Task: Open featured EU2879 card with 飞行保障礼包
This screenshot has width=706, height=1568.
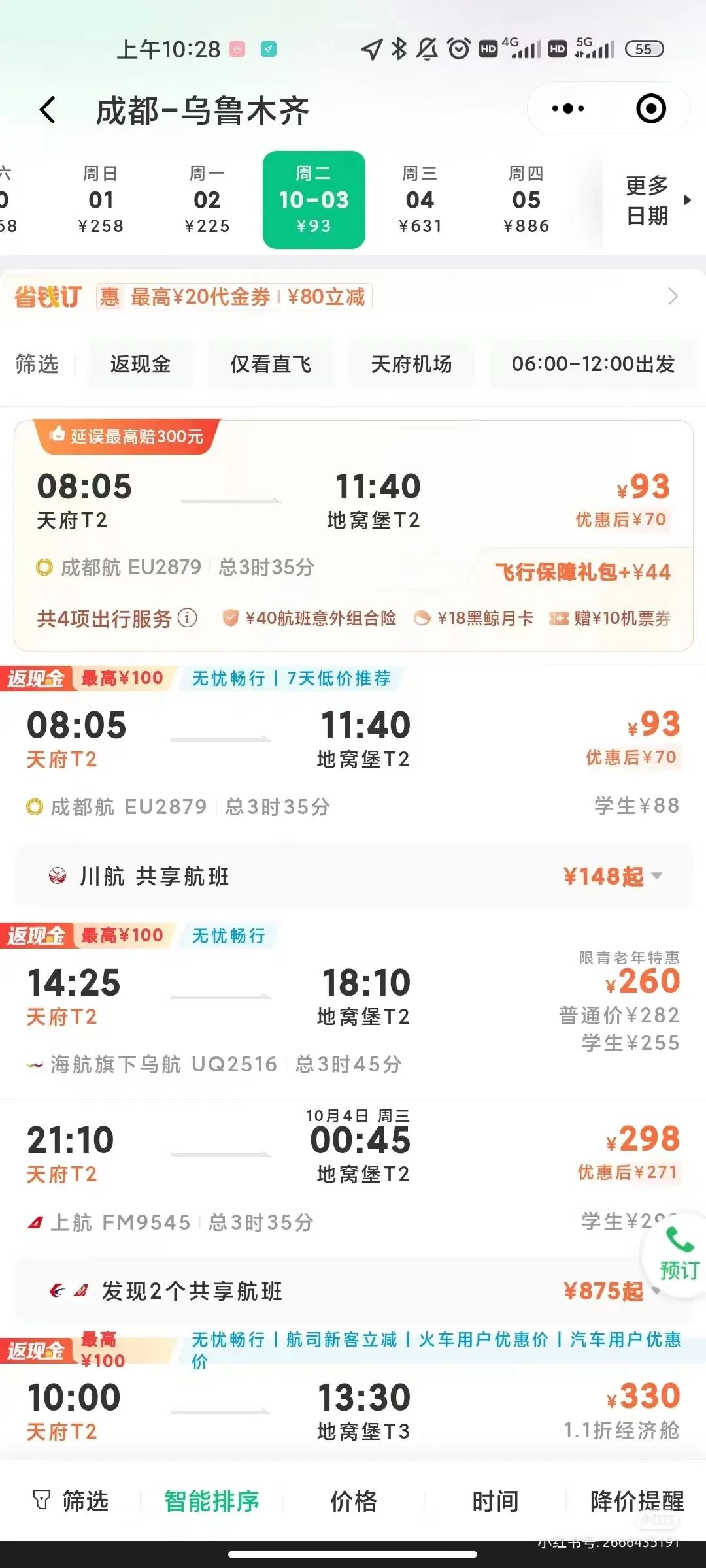Action: (x=353, y=536)
